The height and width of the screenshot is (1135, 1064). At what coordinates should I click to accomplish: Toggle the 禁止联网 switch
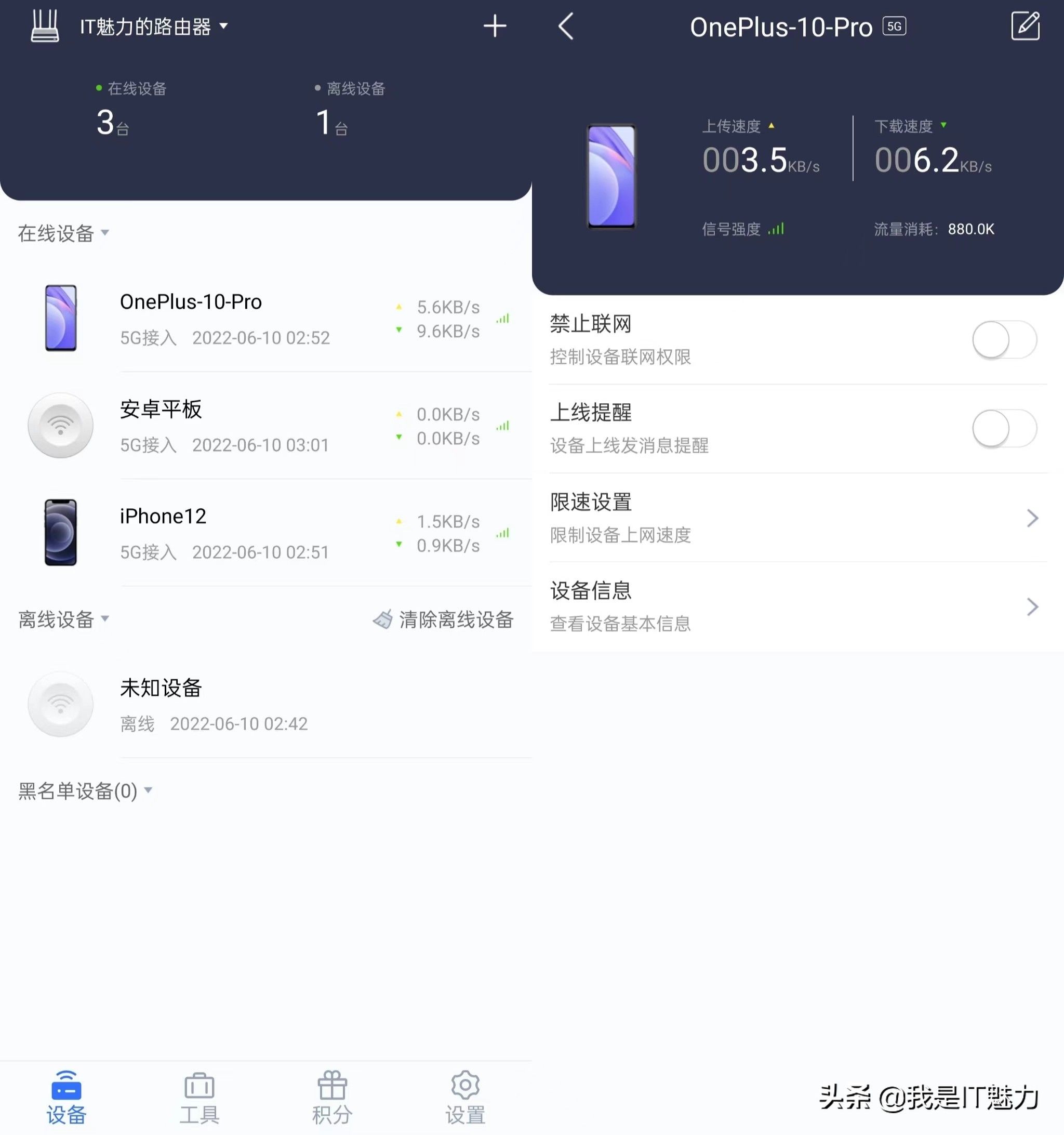click(1004, 340)
